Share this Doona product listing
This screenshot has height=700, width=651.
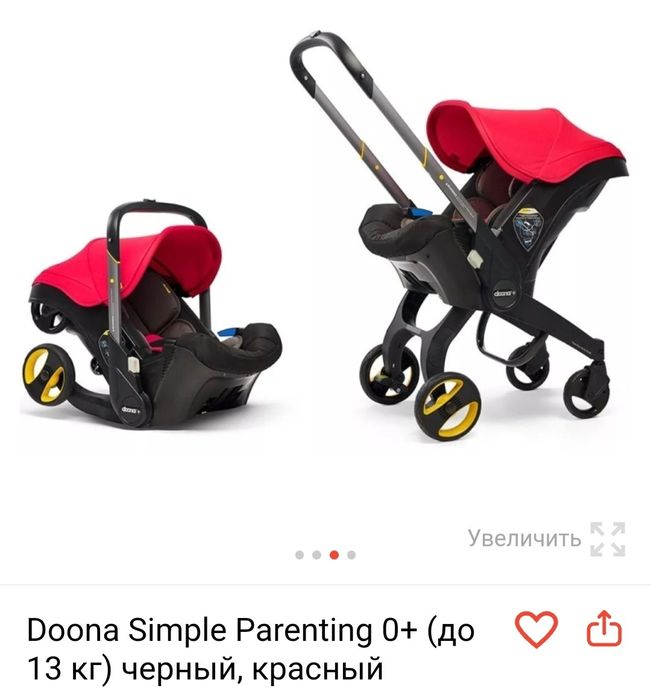coord(604,629)
